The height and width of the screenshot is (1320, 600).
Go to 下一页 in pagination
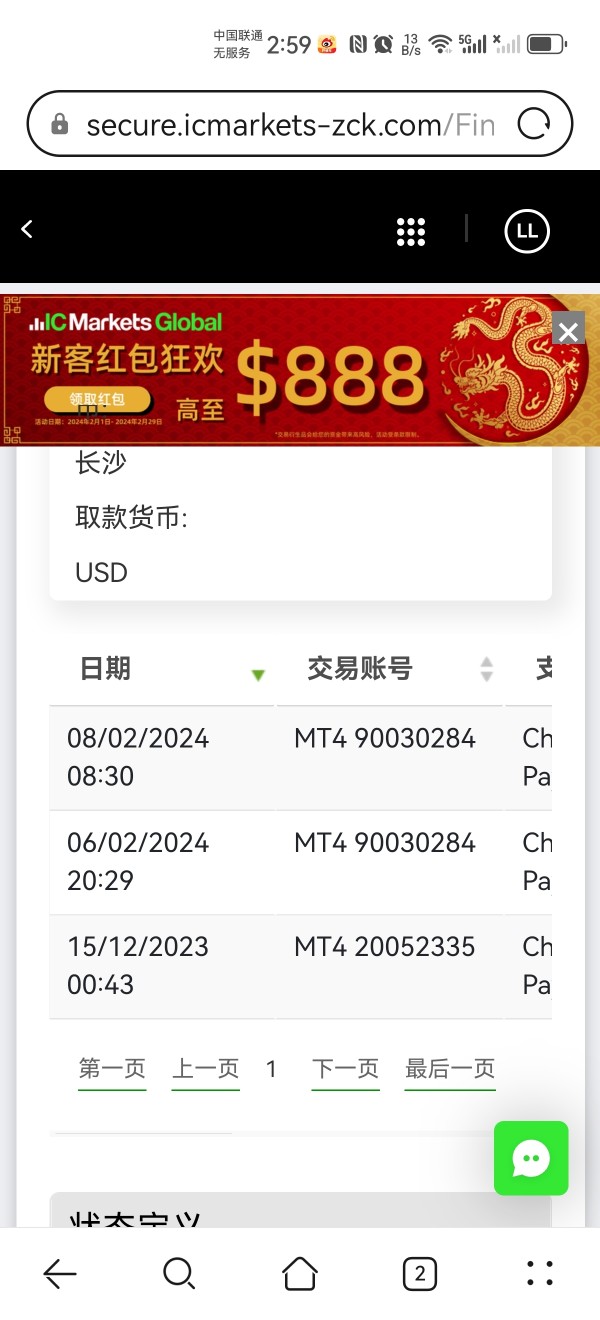pos(346,1069)
